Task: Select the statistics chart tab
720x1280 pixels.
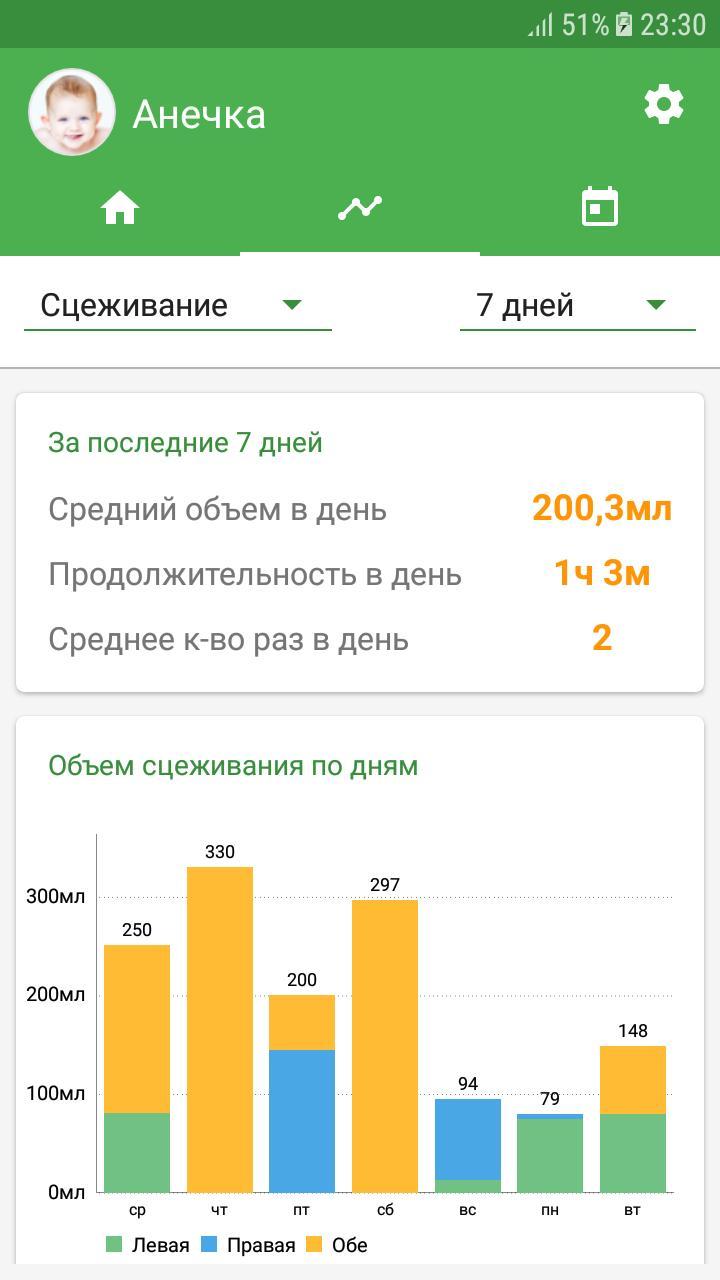Action: pyautogui.click(x=360, y=208)
